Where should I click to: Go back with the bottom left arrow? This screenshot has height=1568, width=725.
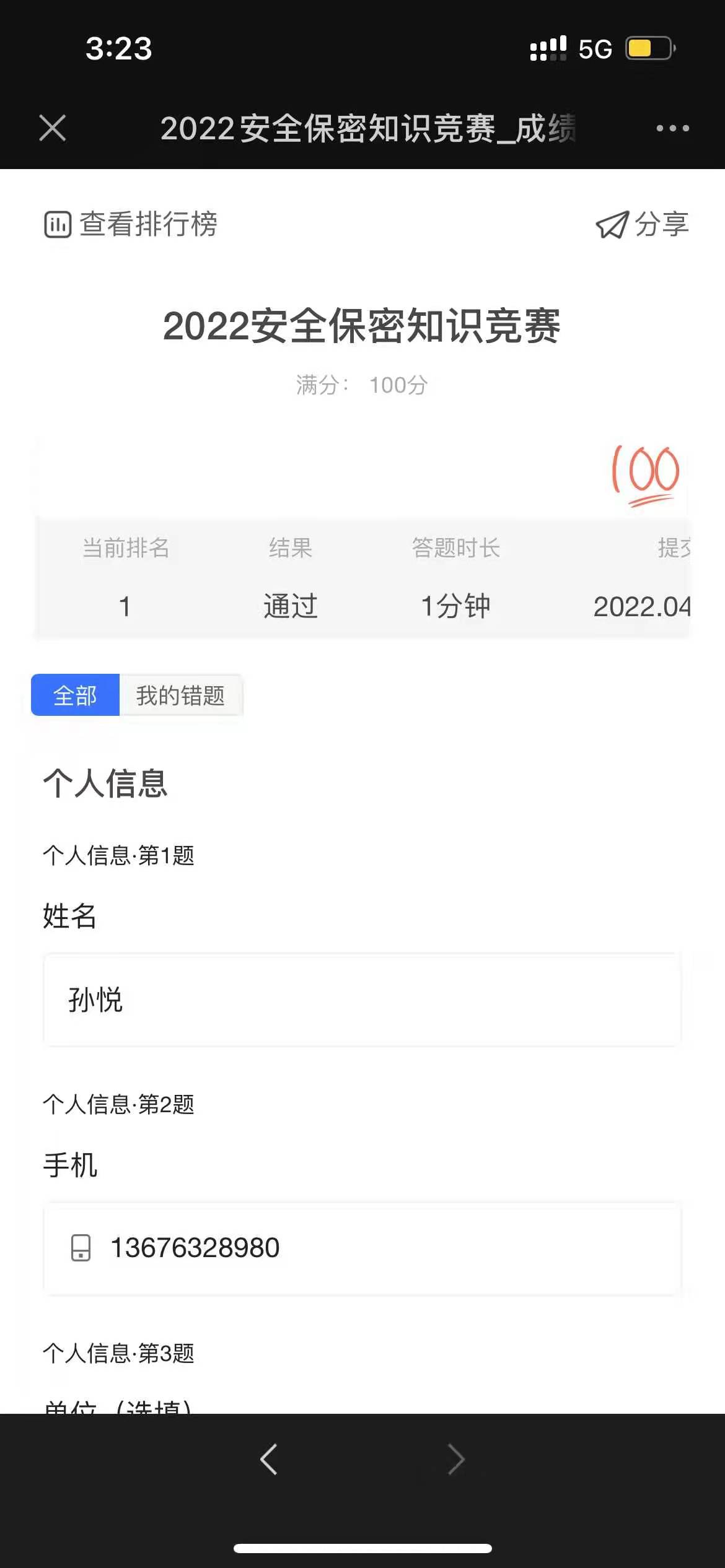click(x=269, y=1460)
